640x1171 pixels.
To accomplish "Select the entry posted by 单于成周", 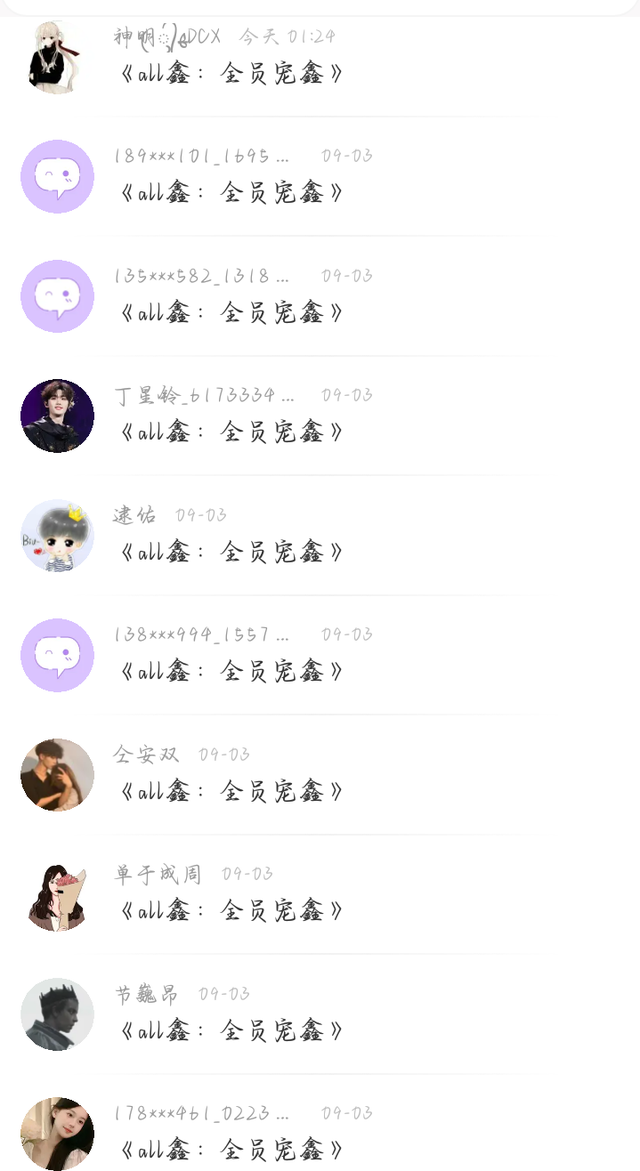I will coord(232,910).
